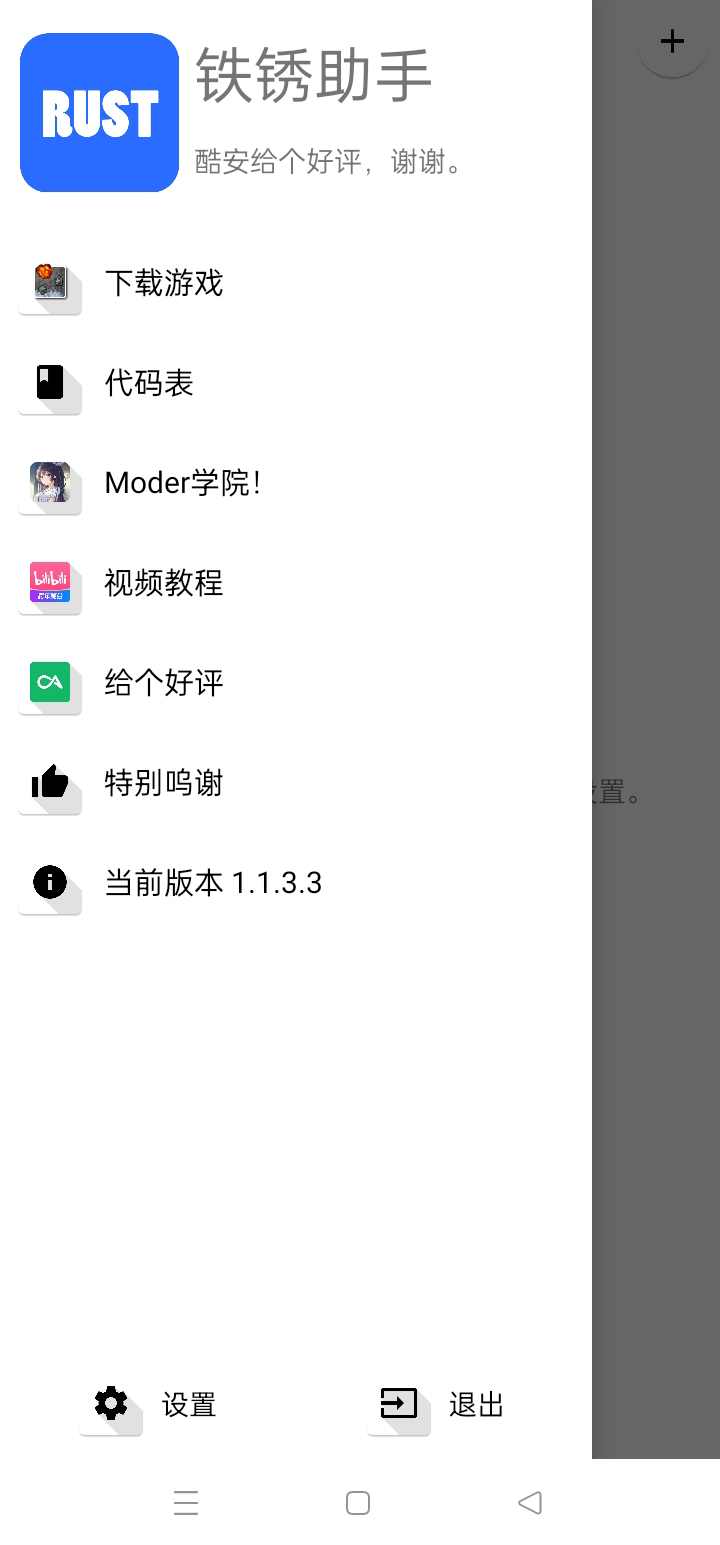Tap the Android back navigation button
Screen dimensions: 720x1545
530,1502
